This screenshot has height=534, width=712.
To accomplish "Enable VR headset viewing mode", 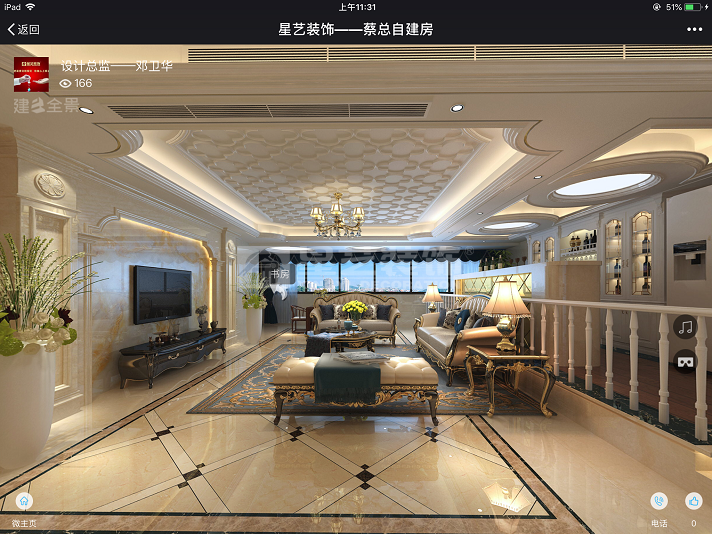I will [x=685, y=362].
